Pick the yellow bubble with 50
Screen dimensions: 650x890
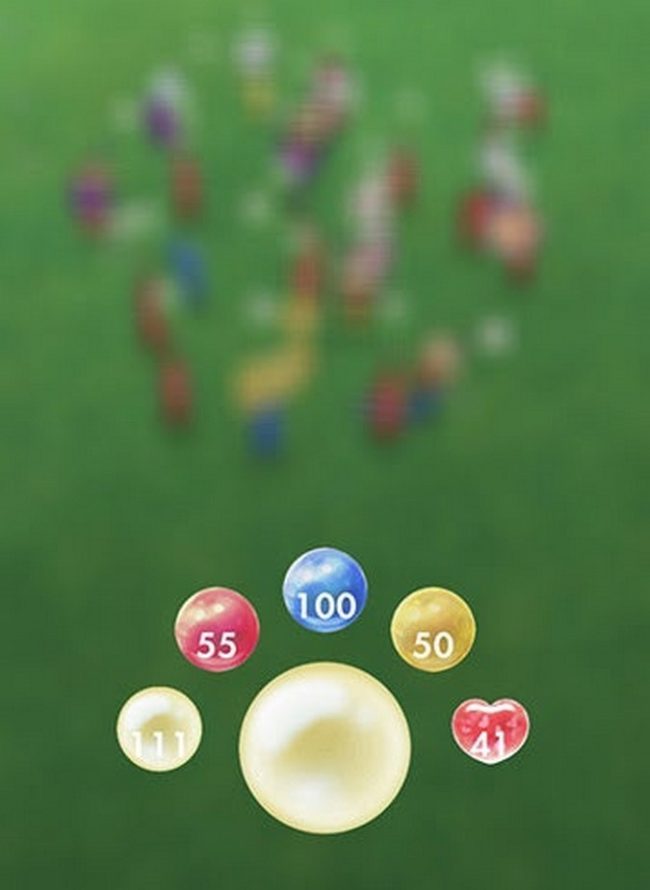pyautogui.click(x=433, y=629)
